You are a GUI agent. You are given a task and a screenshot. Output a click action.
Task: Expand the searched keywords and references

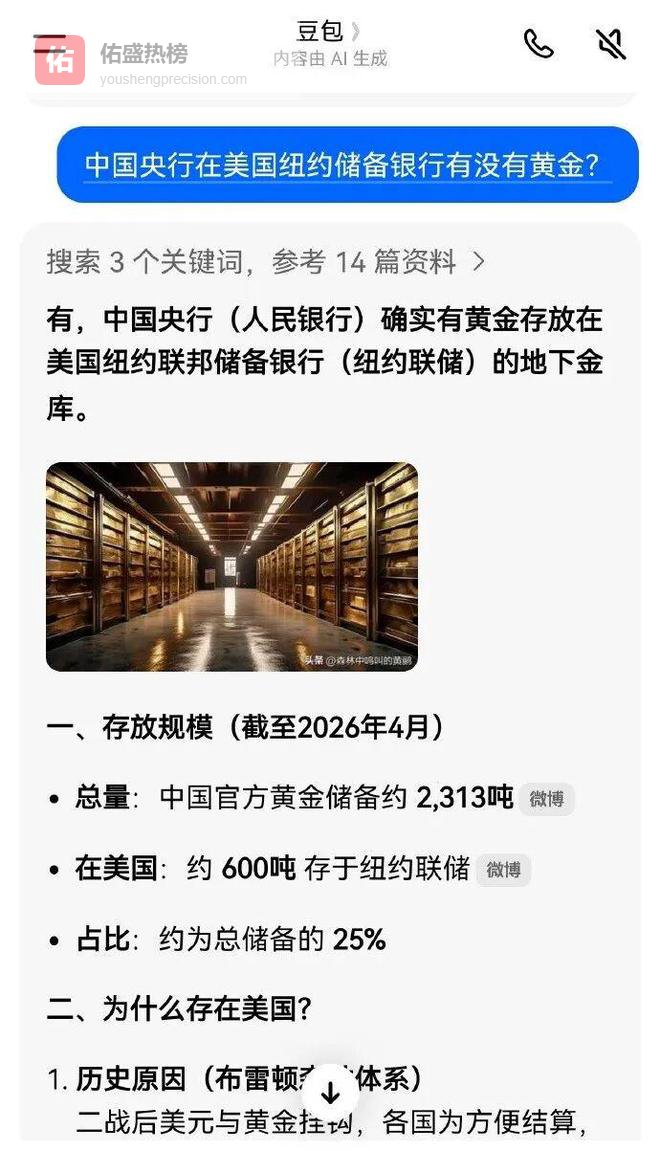coord(266,262)
